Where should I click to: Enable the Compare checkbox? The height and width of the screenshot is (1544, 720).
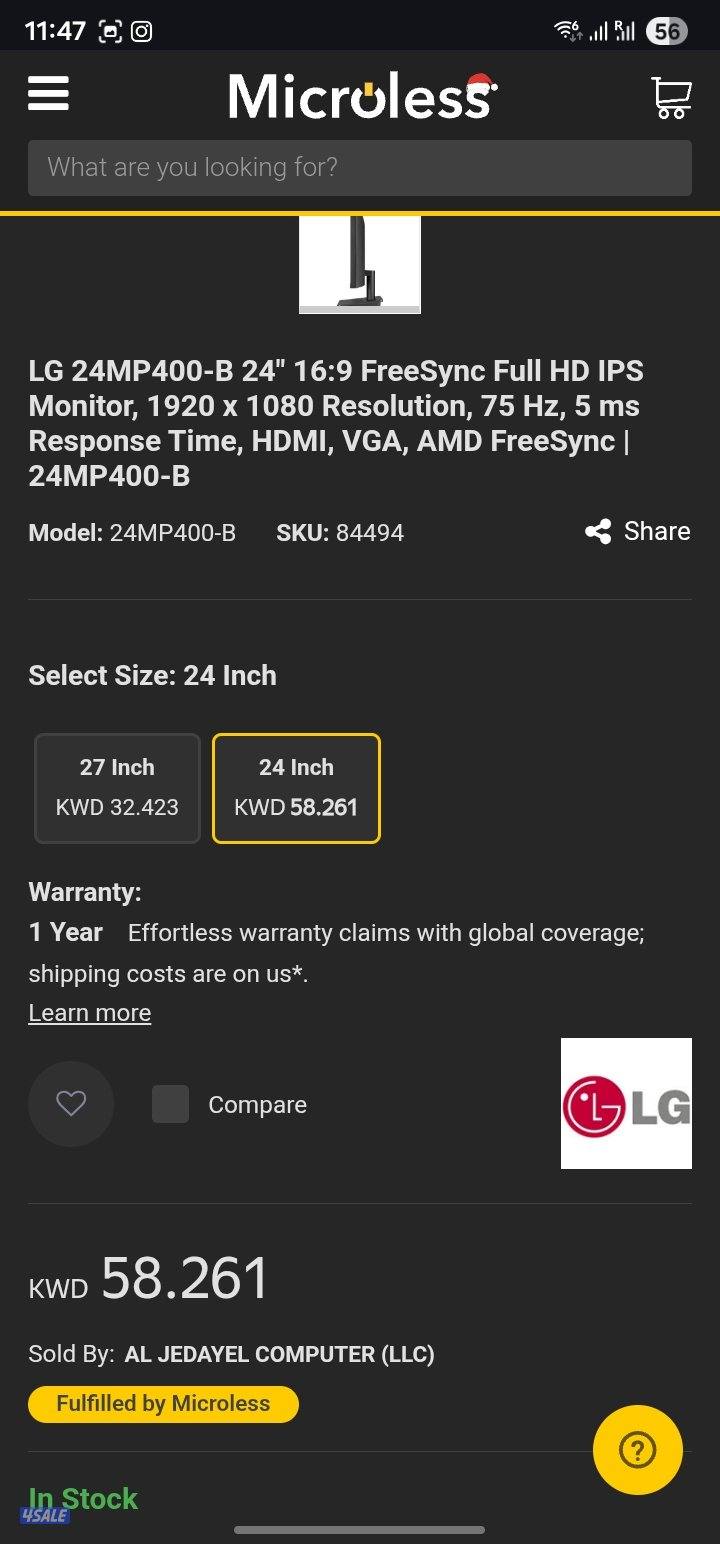pyautogui.click(x=170, y=1104)
